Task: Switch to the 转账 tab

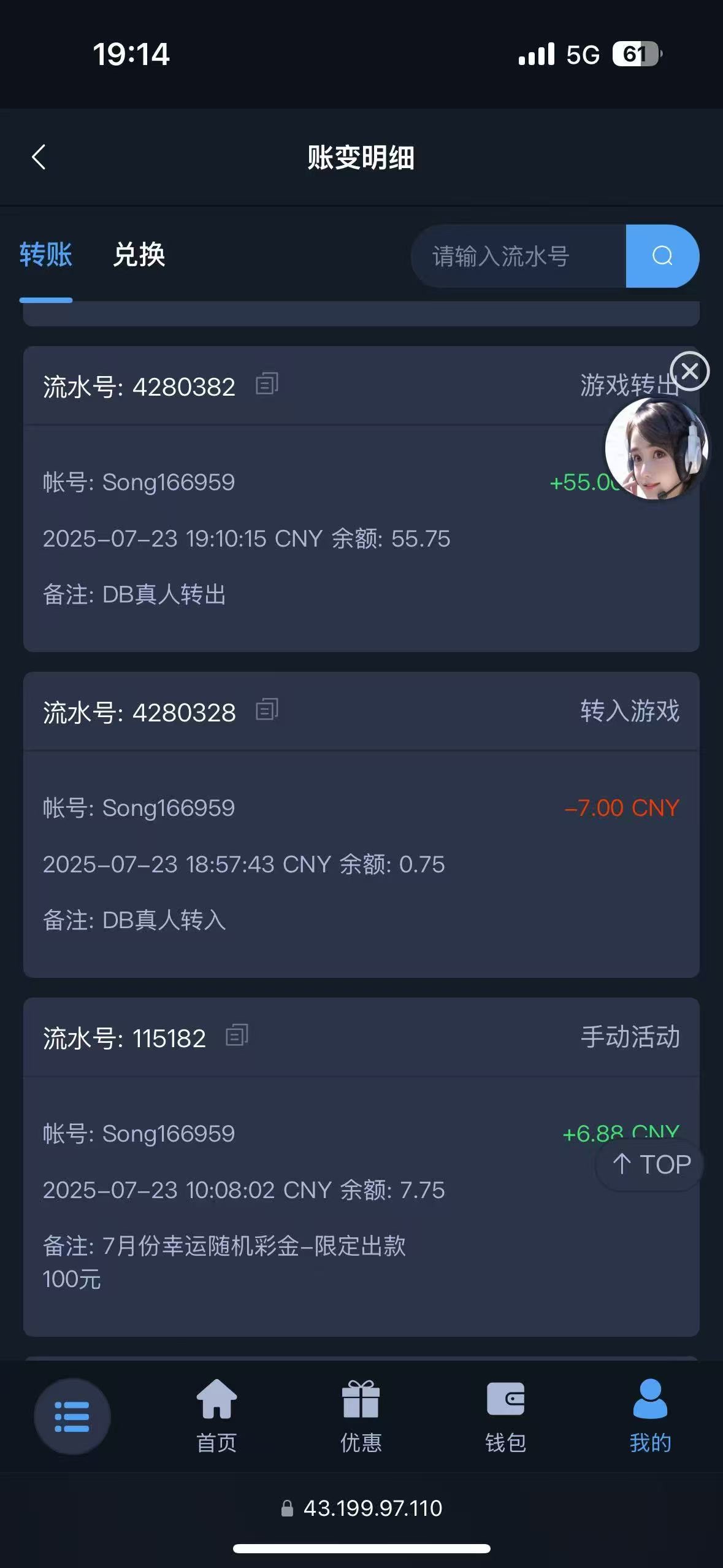Action: pyautogui.click(x=46, y=255)
